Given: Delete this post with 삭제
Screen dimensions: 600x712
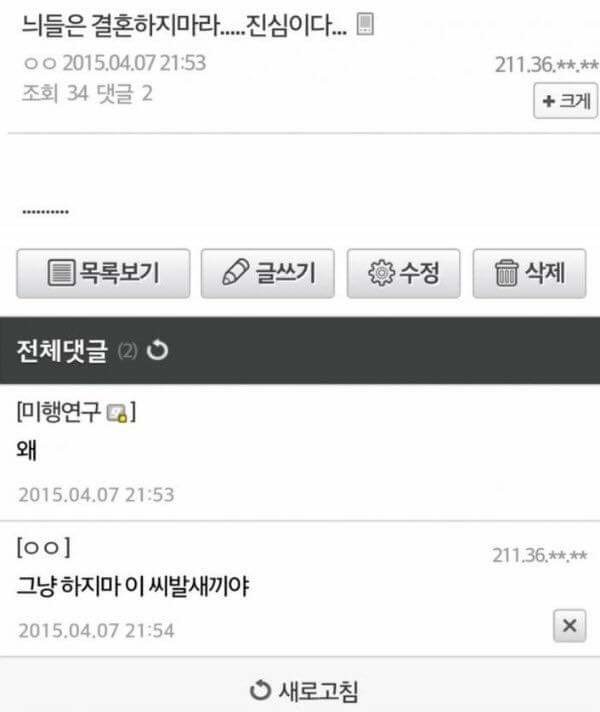Looking at the screenshot, I should point(530,273).
